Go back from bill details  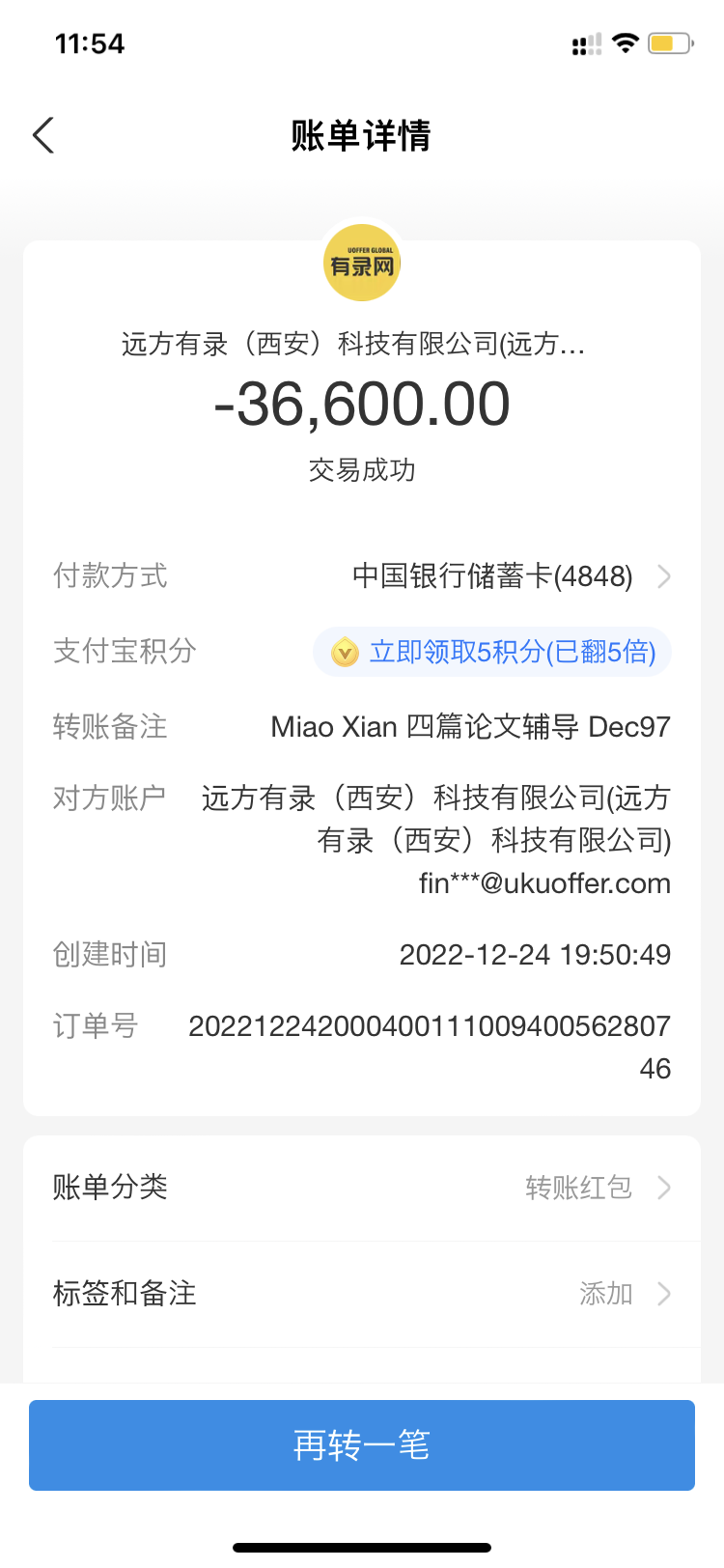click(43, 135)
